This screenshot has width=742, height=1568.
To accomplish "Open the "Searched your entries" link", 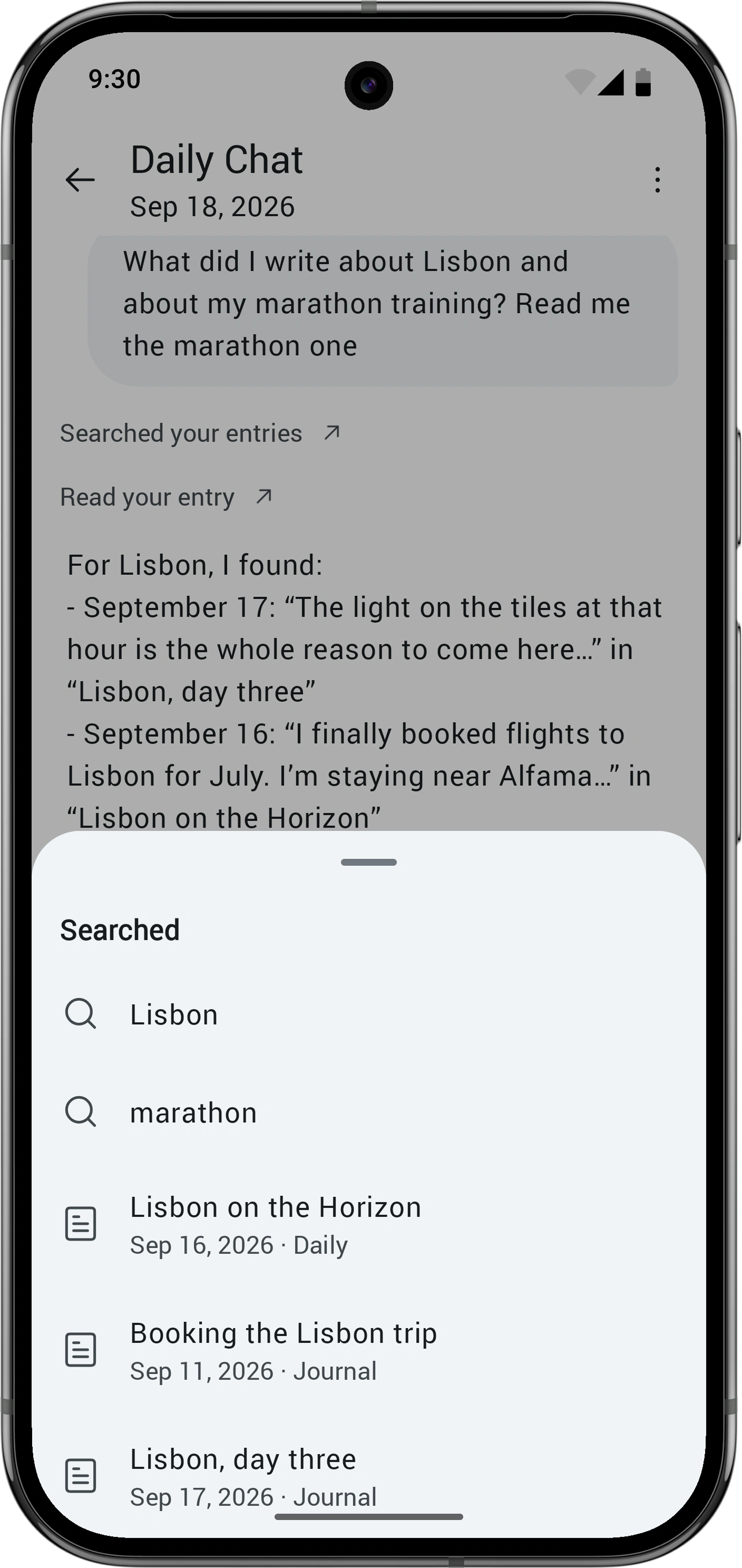I will click(x=200, y=433).
